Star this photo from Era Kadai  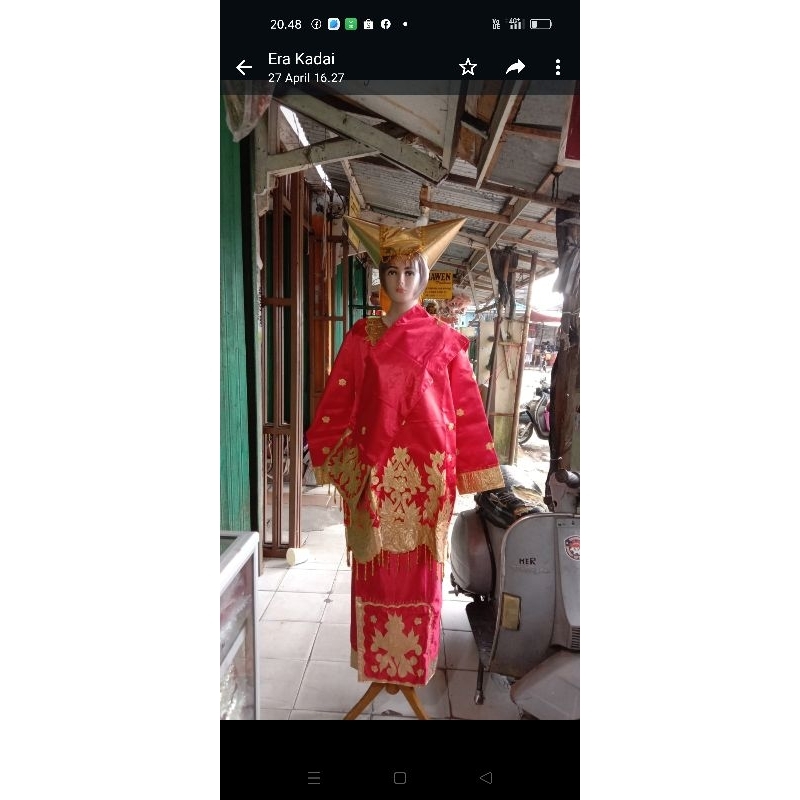467,67
